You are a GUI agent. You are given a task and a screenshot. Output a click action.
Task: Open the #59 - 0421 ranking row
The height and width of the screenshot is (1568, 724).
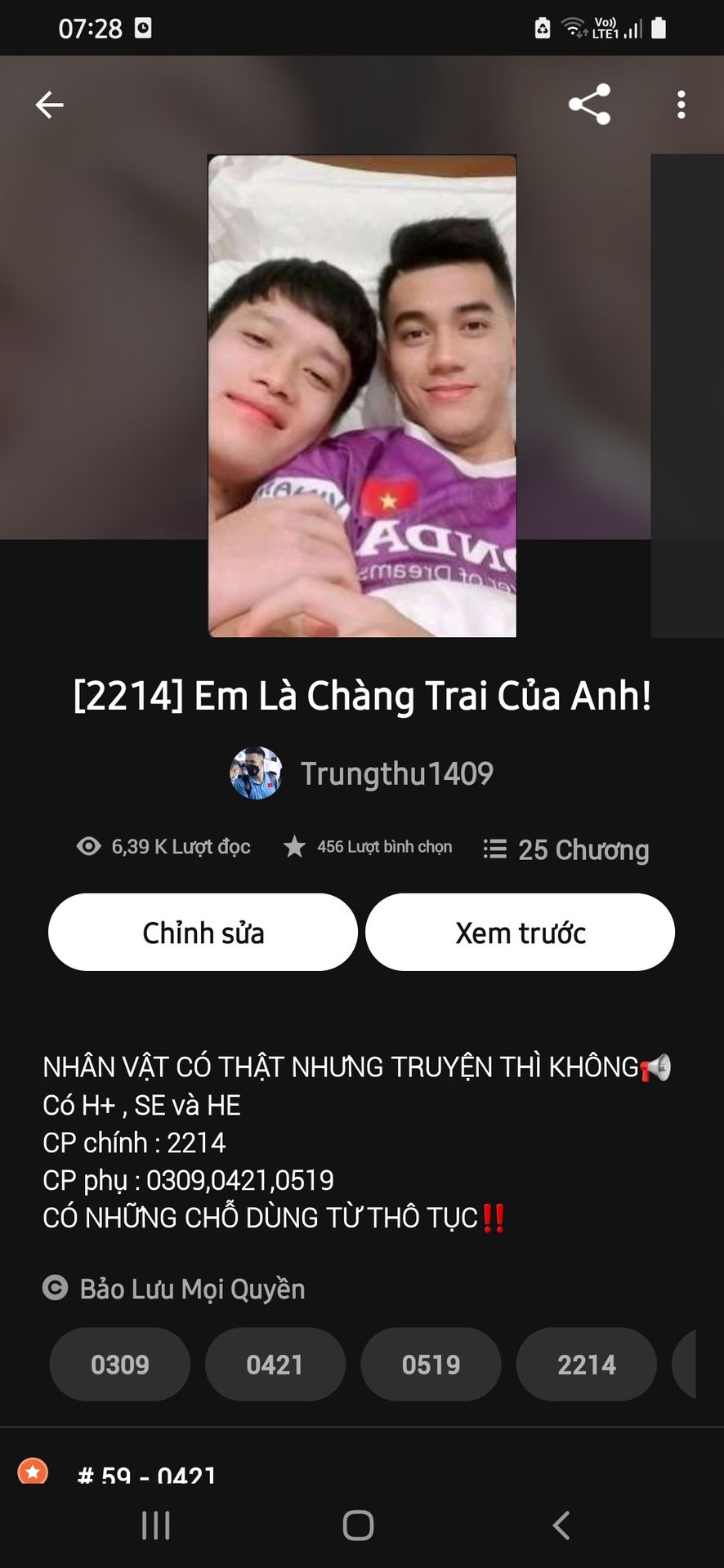[x=147, y=1474]
